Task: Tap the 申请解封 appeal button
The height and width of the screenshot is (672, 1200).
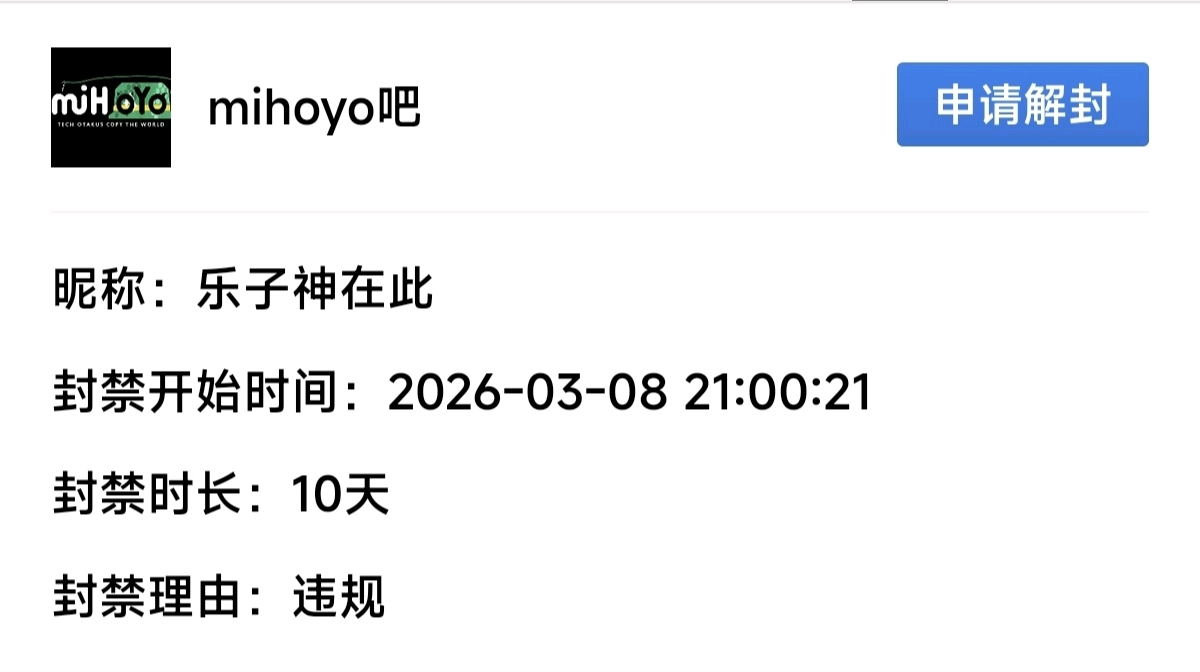Action: 1022,105
